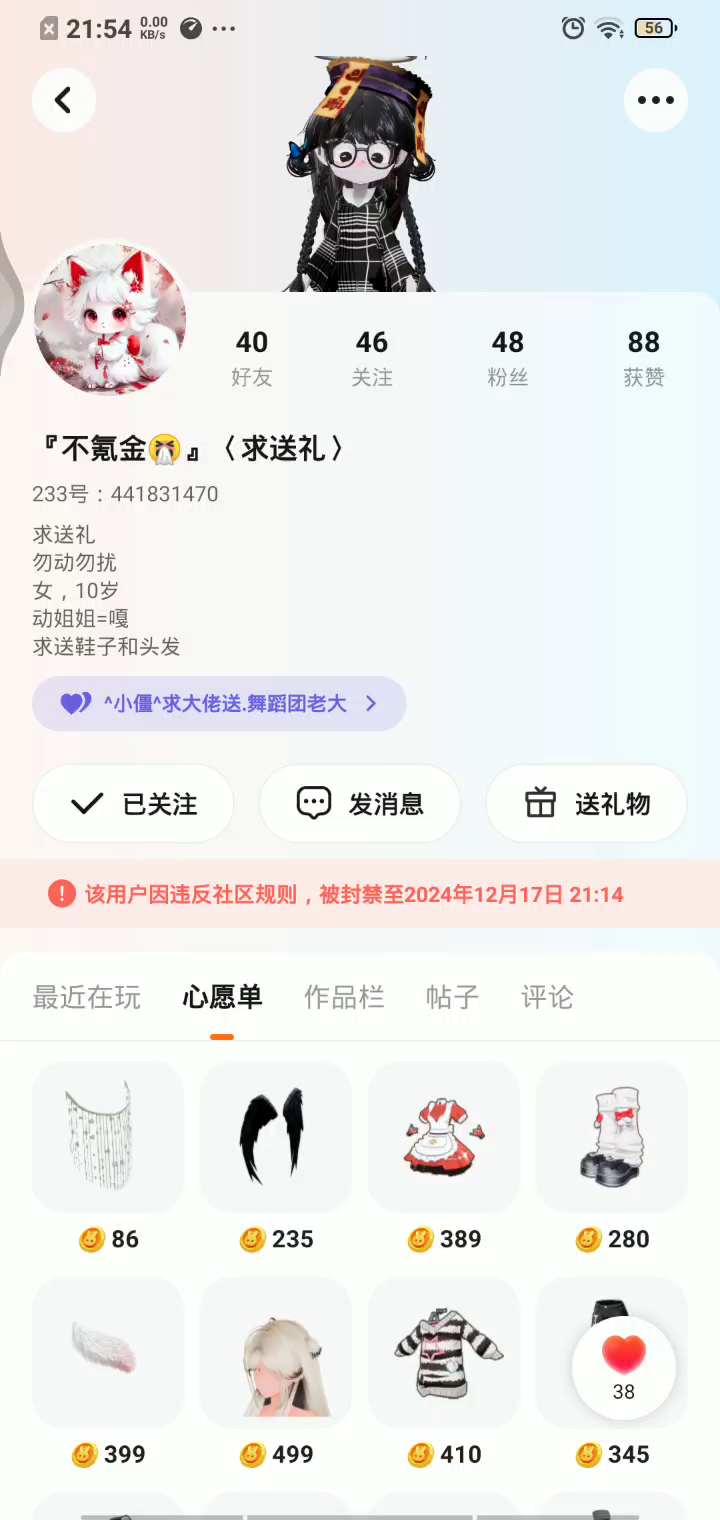Open the veil item priced 86
The image size is (720, 1520).
coord(108,1137)
